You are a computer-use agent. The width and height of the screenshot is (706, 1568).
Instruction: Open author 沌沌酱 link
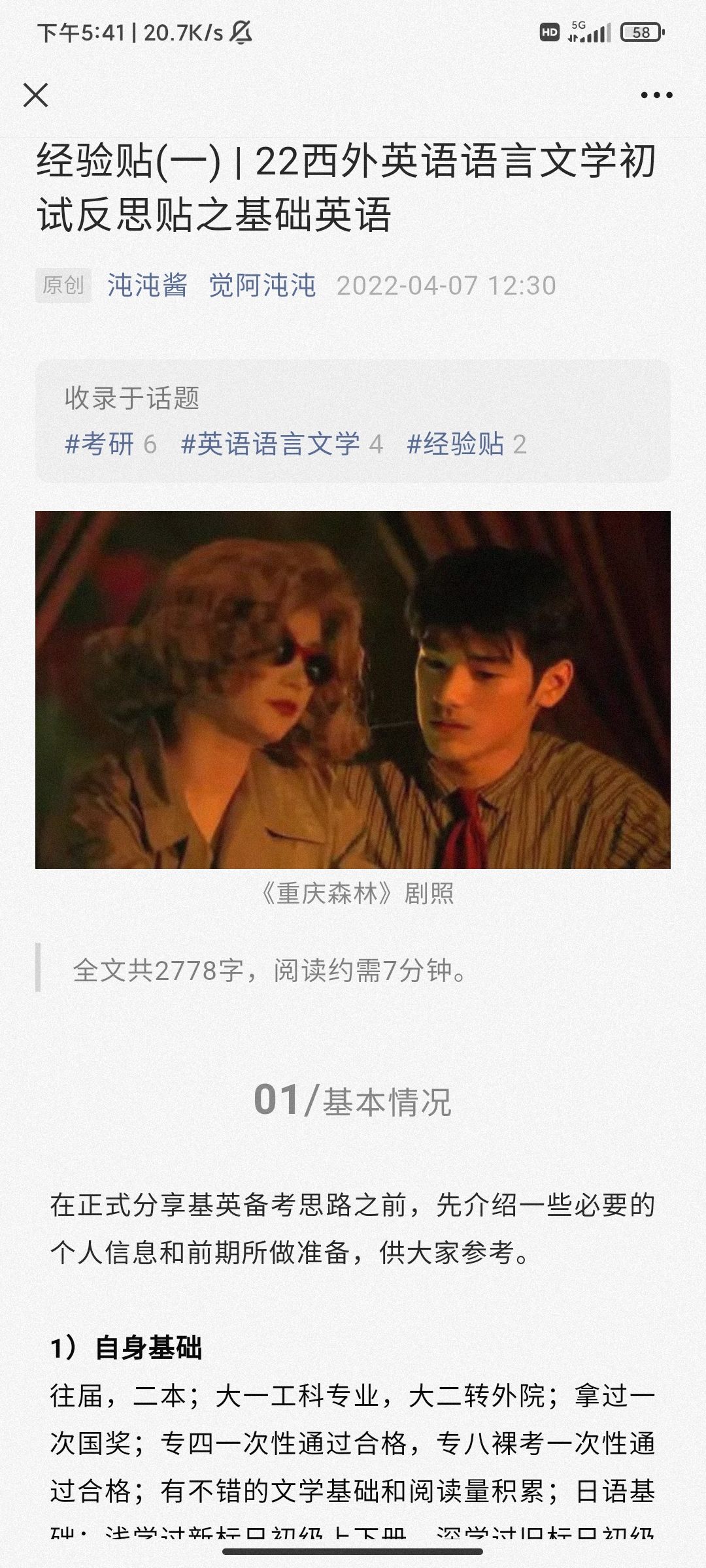tap(148, 286)
